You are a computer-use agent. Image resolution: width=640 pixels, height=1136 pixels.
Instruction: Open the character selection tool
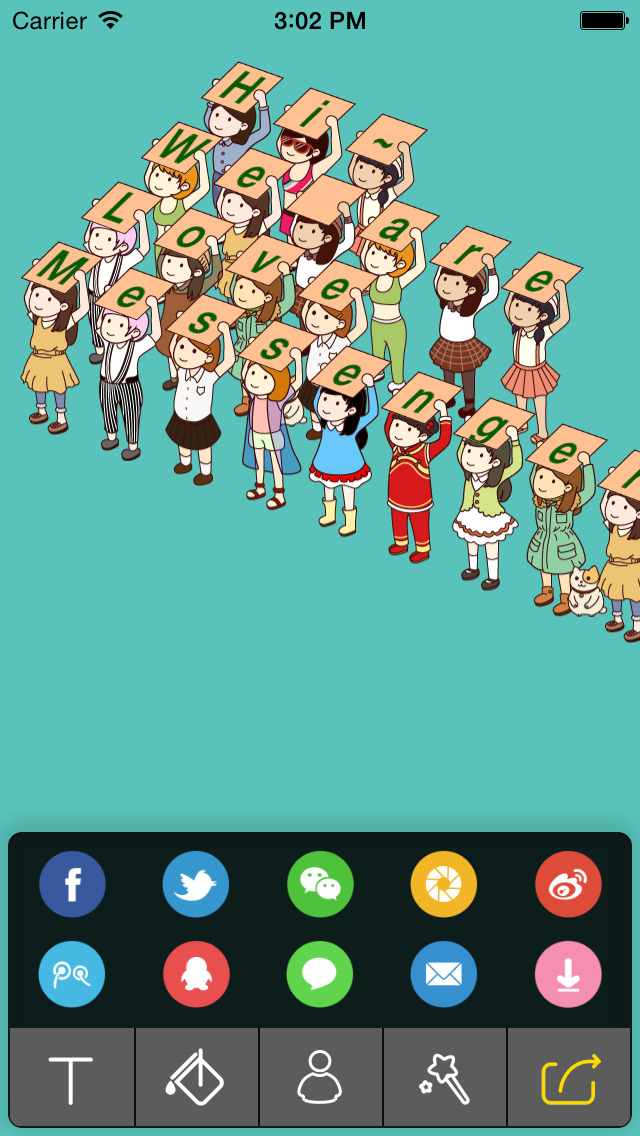[320, 1077]
